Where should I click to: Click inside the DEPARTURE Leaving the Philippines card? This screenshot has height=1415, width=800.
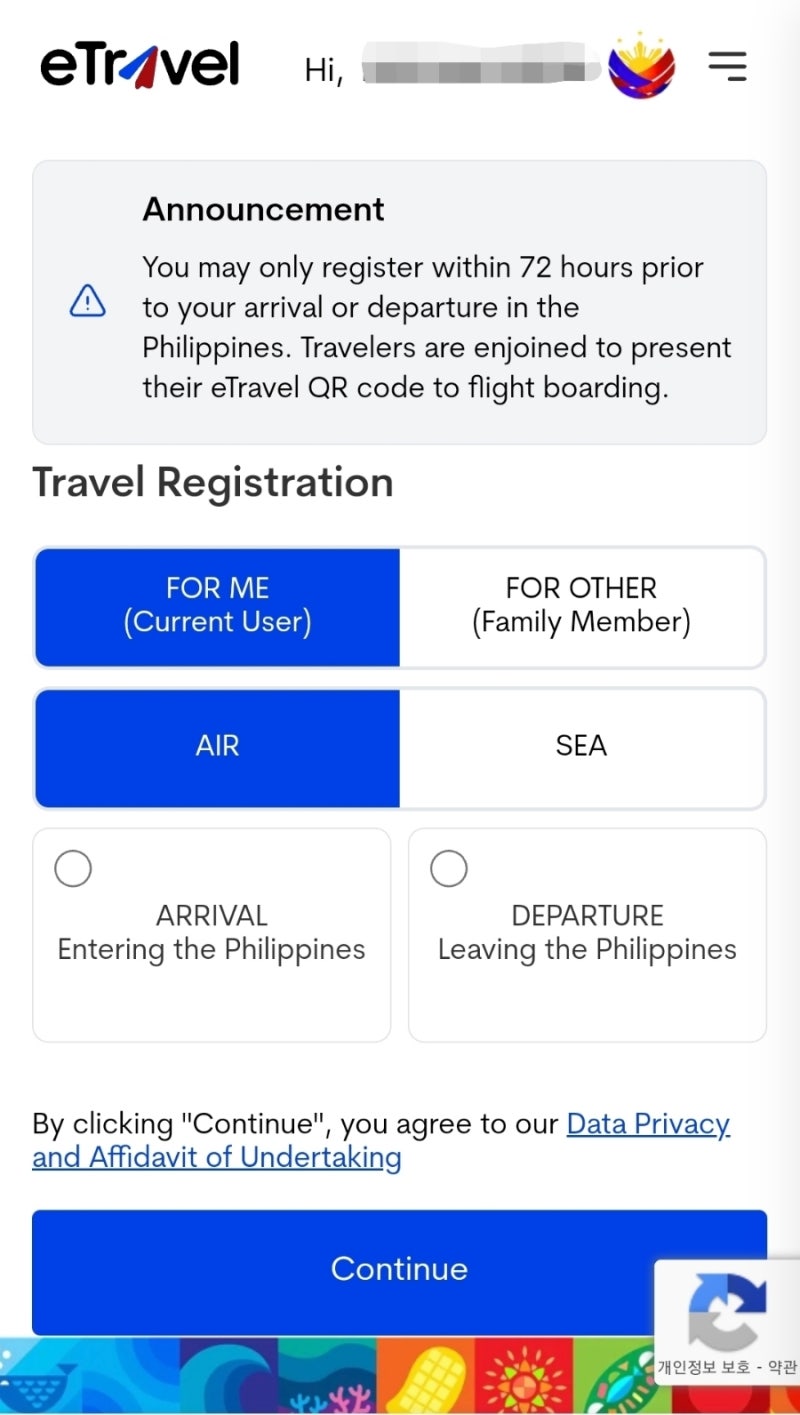(586, 935)
